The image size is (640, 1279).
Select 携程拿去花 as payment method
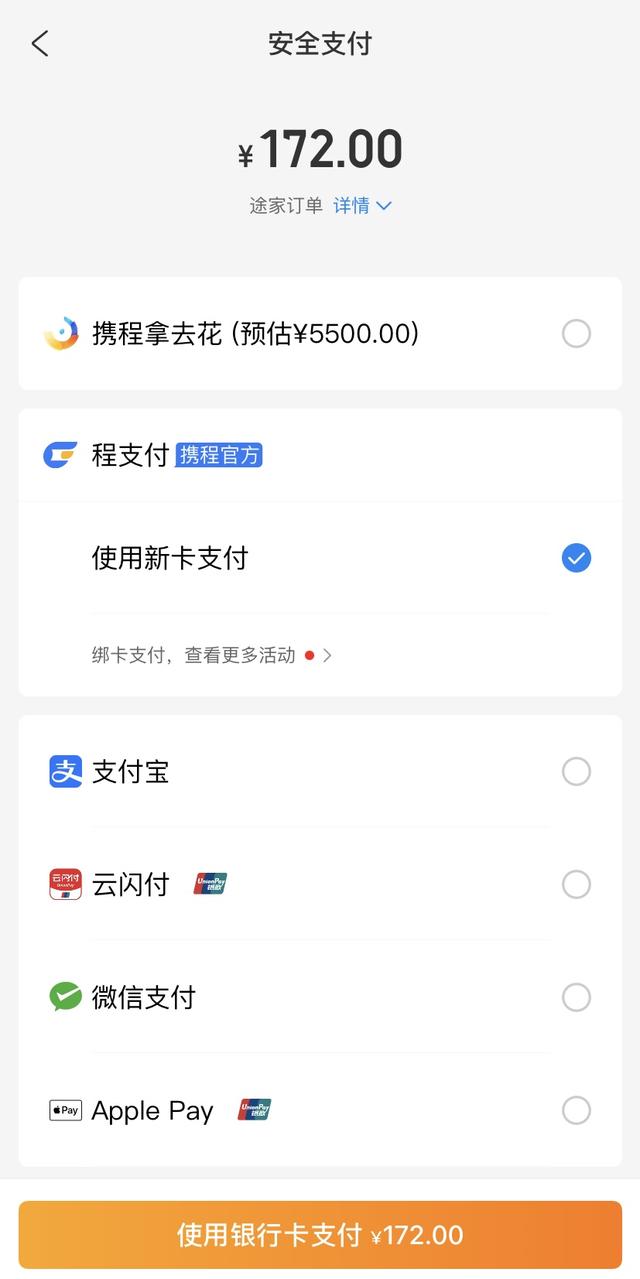[x=320, y=333]
